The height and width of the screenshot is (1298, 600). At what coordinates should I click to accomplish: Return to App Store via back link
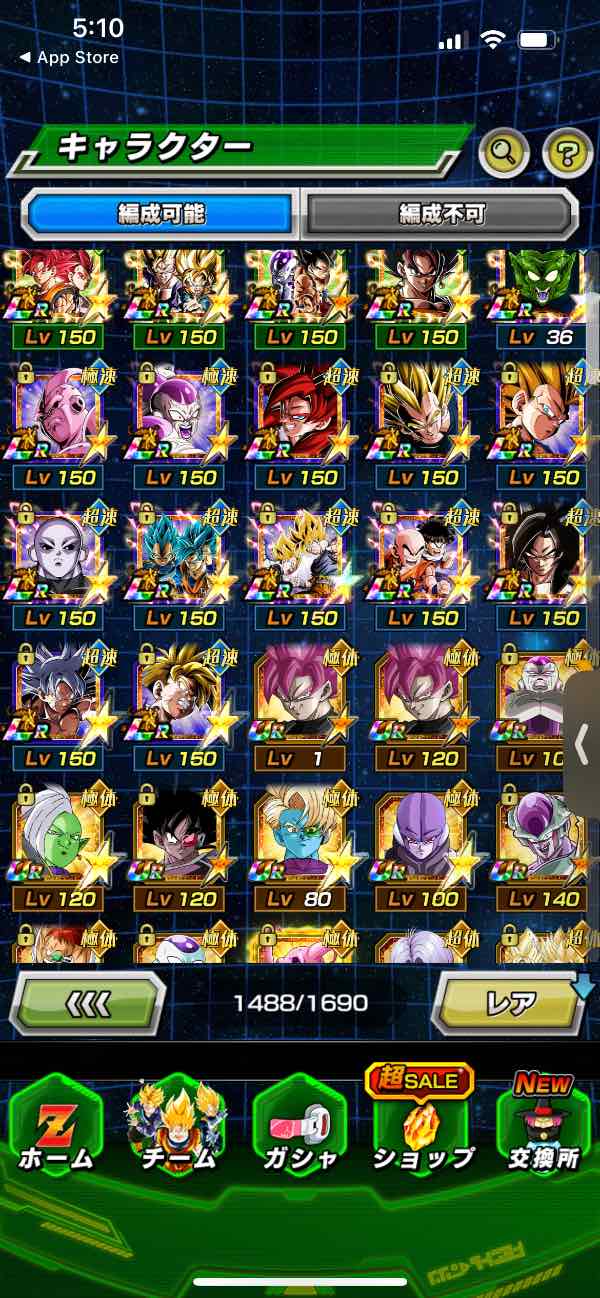point(69,58)
